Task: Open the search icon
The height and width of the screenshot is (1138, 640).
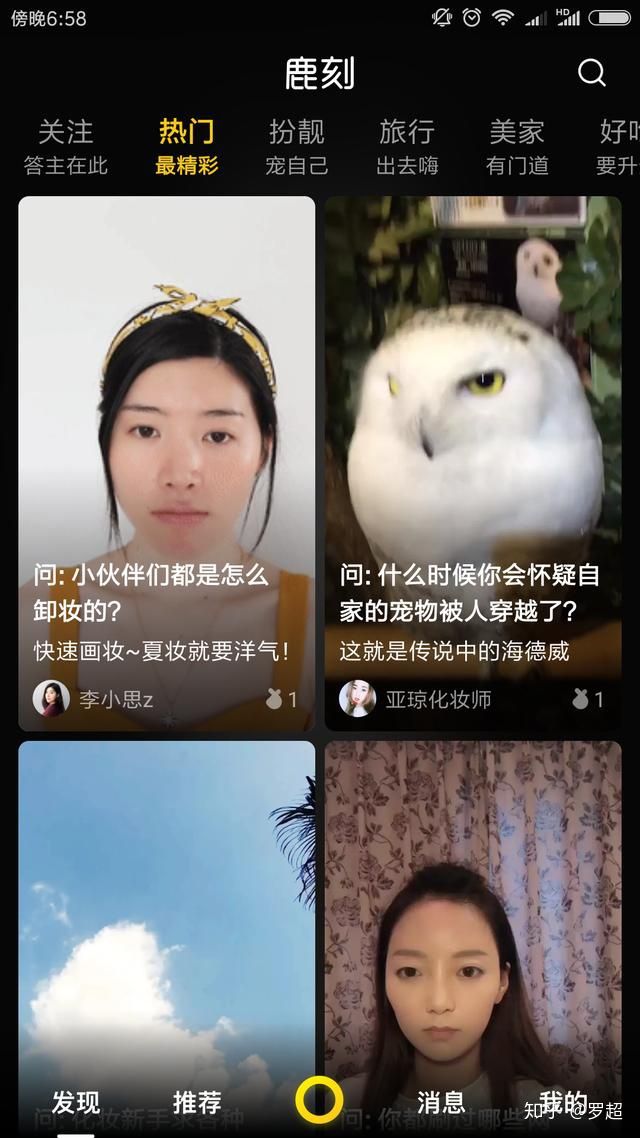Action: [x=592, y=72]
